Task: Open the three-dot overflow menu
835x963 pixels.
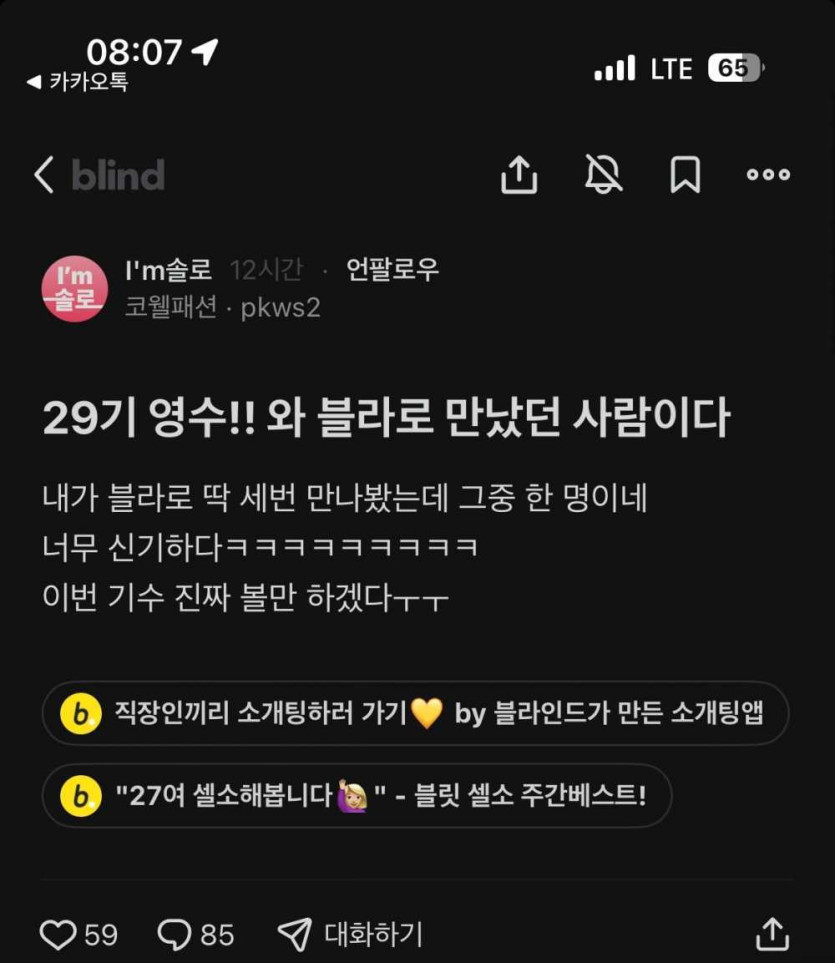Action: pyautogui.click(x=768, y=175)
